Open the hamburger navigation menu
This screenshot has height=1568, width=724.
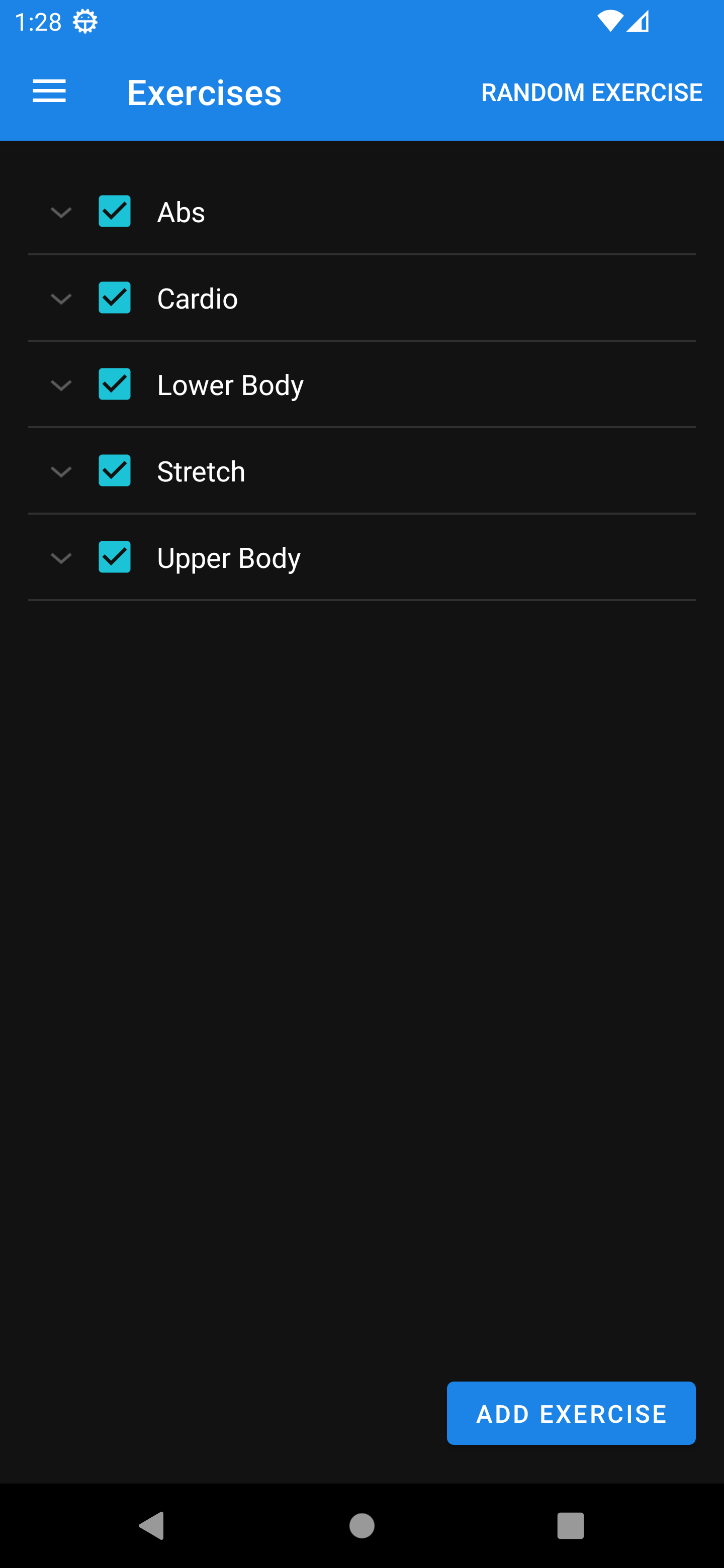pyautogui.click(x=49, y=92)
